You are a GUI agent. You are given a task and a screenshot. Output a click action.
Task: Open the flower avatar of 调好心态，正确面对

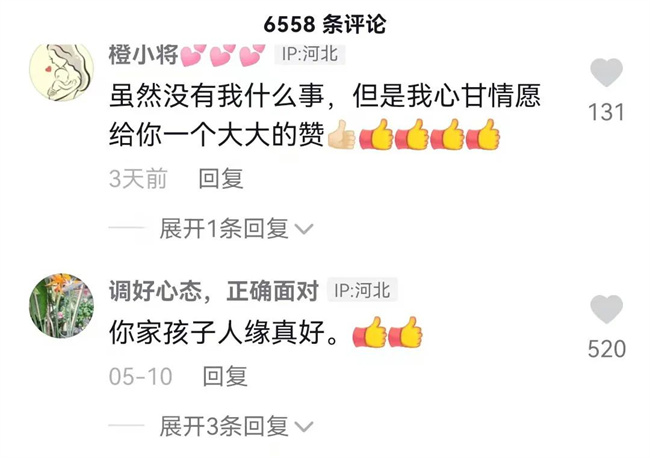(62, 305)
